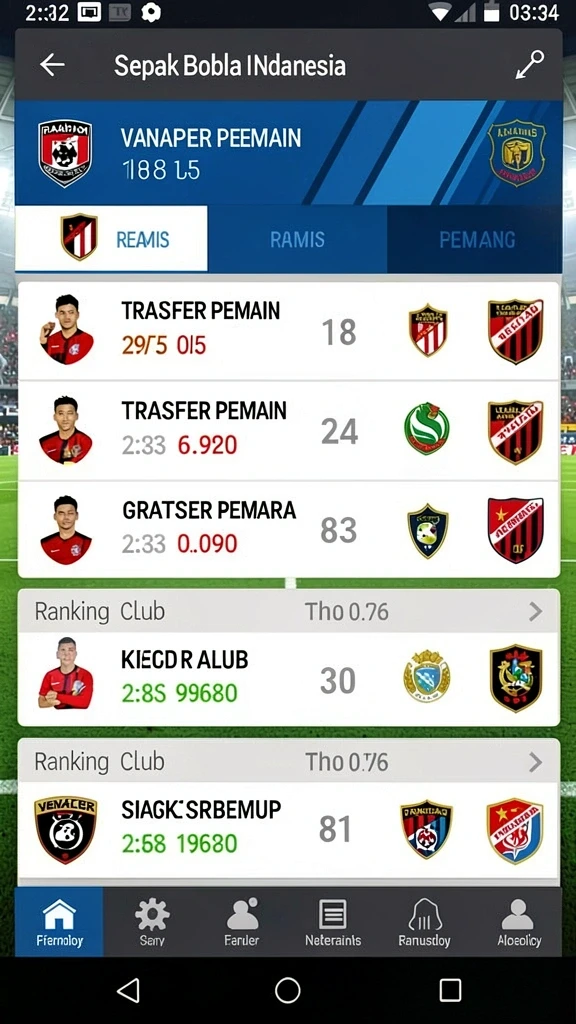This screenshot has width=576, height=1024.
Task: Open the TRASFER PEMAIN row numbered 18
Action: click(288, 332)
